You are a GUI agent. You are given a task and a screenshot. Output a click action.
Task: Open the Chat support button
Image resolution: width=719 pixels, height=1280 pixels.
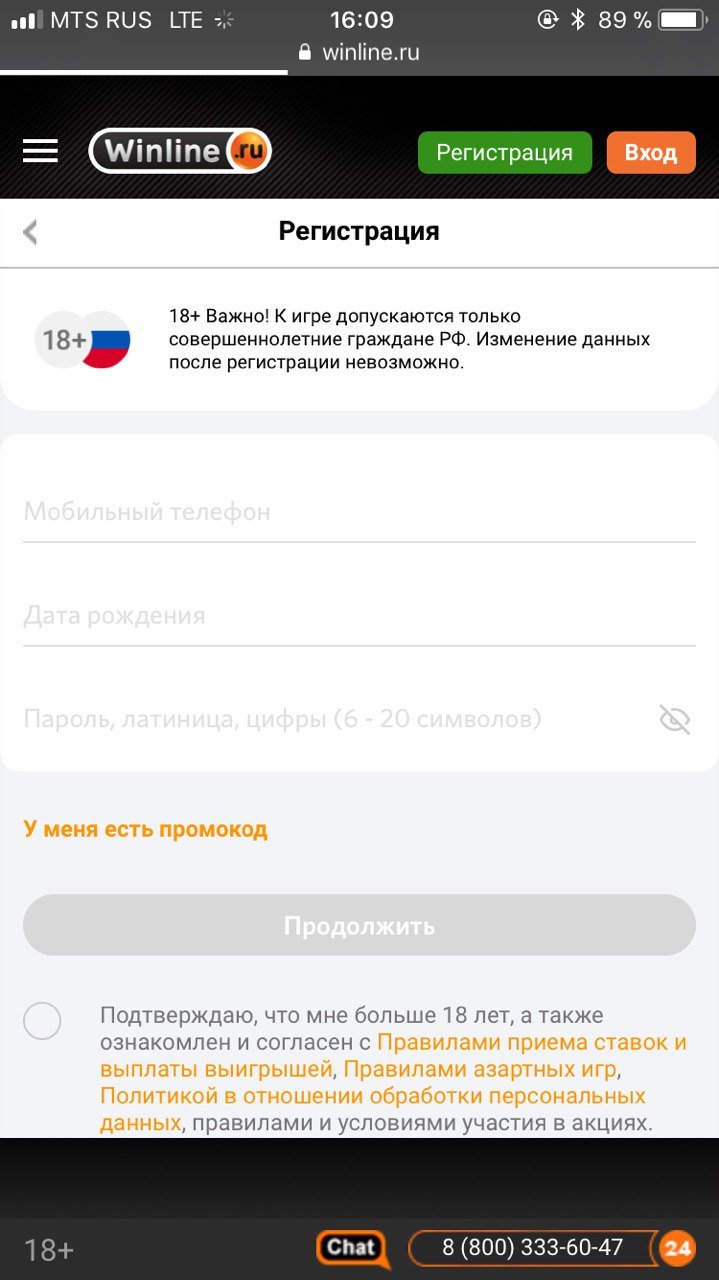point(352,1248)
